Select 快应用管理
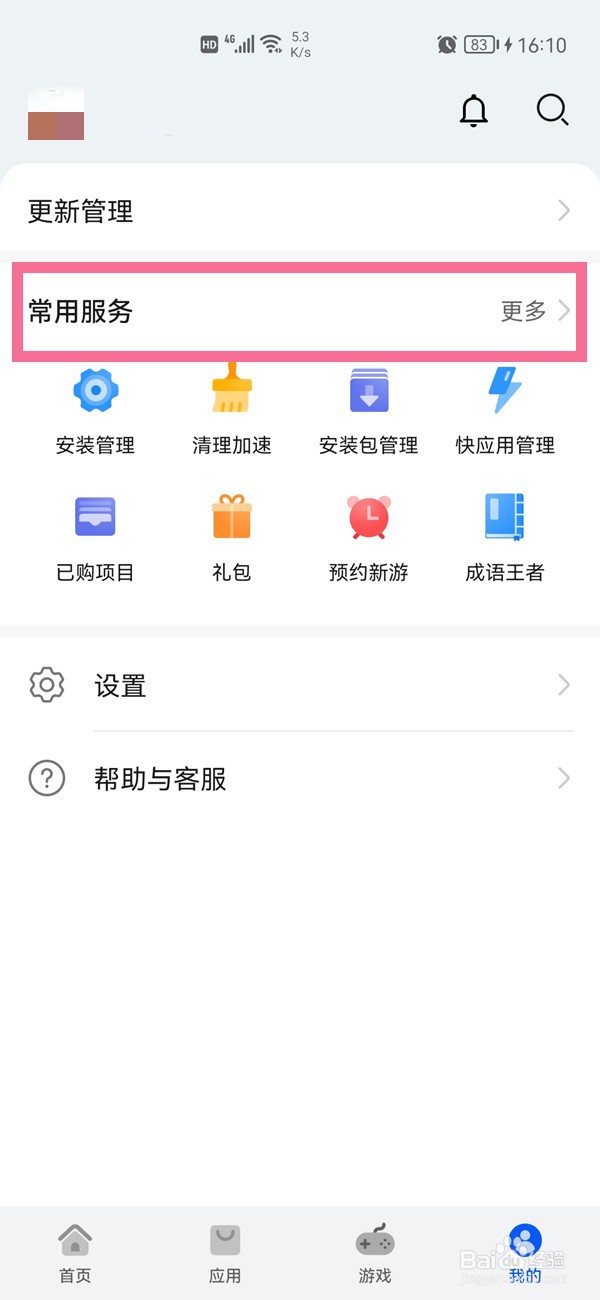This screenshot has width=600, height=1300. coord(505,410)
